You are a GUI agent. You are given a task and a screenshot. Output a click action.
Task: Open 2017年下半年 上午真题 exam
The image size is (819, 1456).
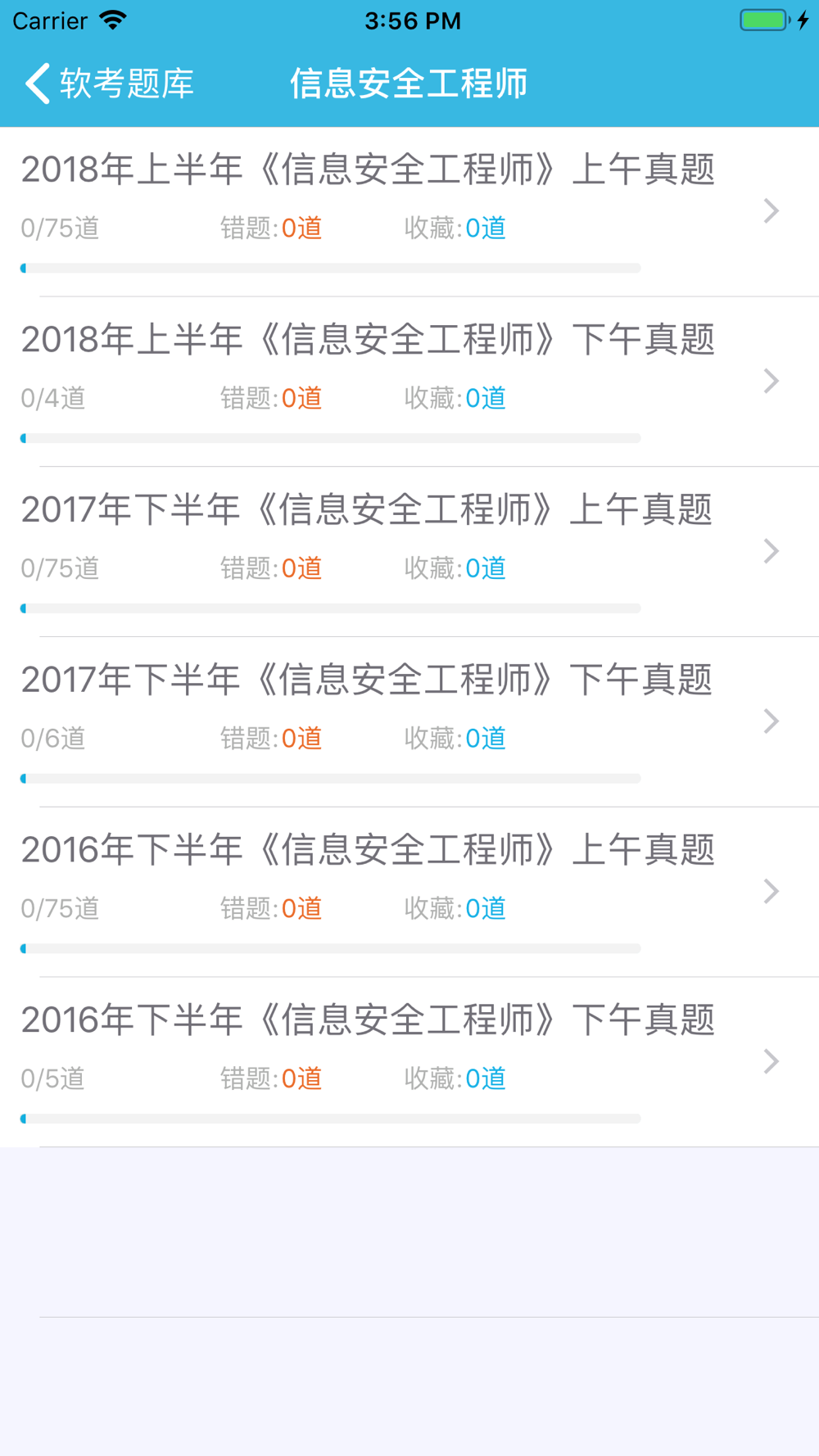pos(409,552)
